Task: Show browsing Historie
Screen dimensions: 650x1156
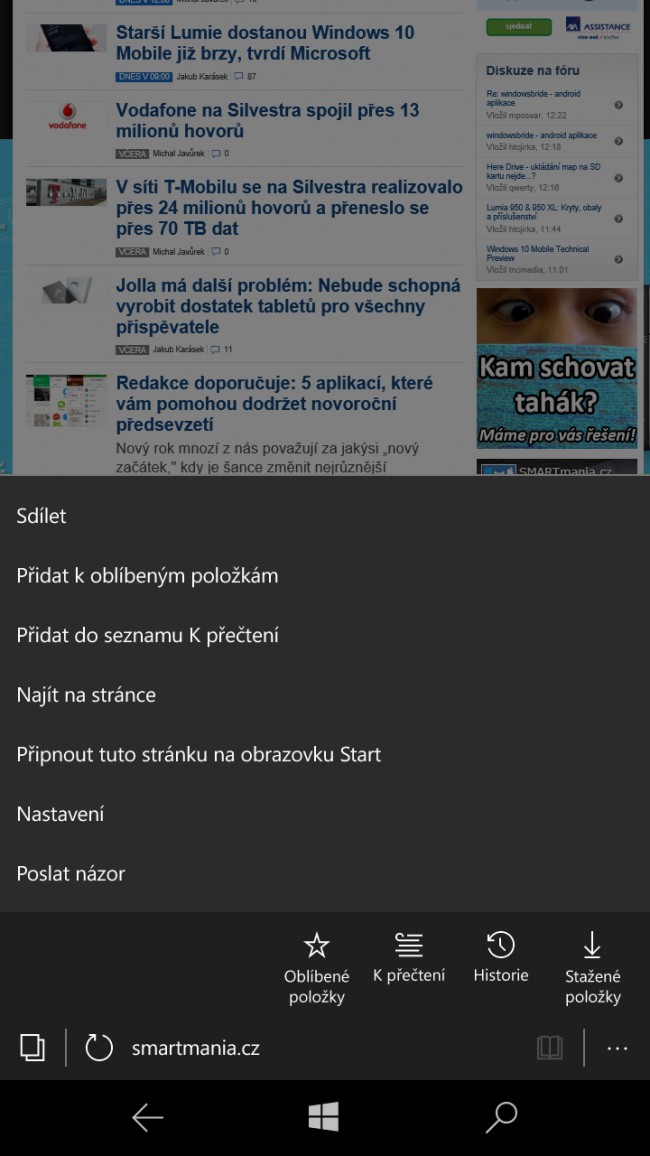Action: click(501, 957)
